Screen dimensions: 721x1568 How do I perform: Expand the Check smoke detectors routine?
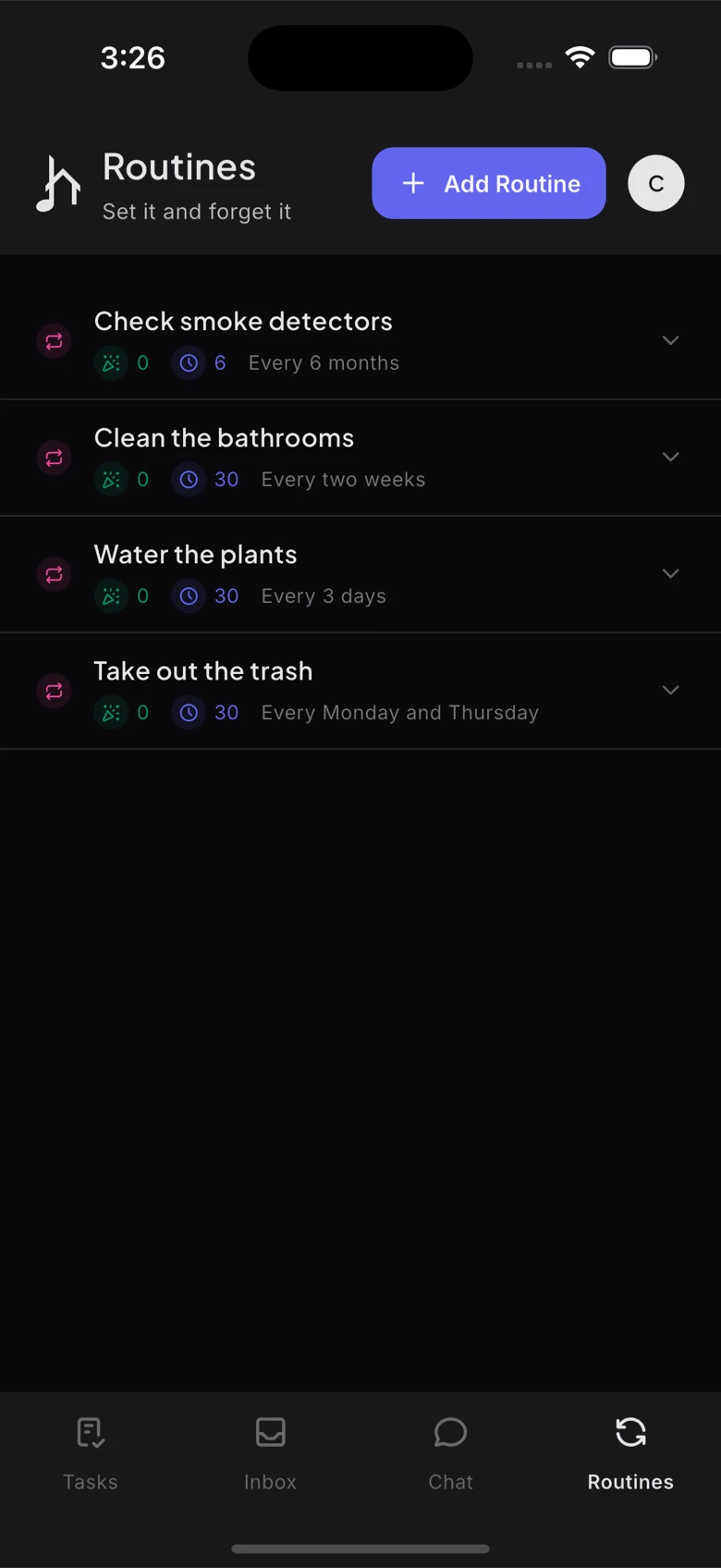click(x=670, y=340)
